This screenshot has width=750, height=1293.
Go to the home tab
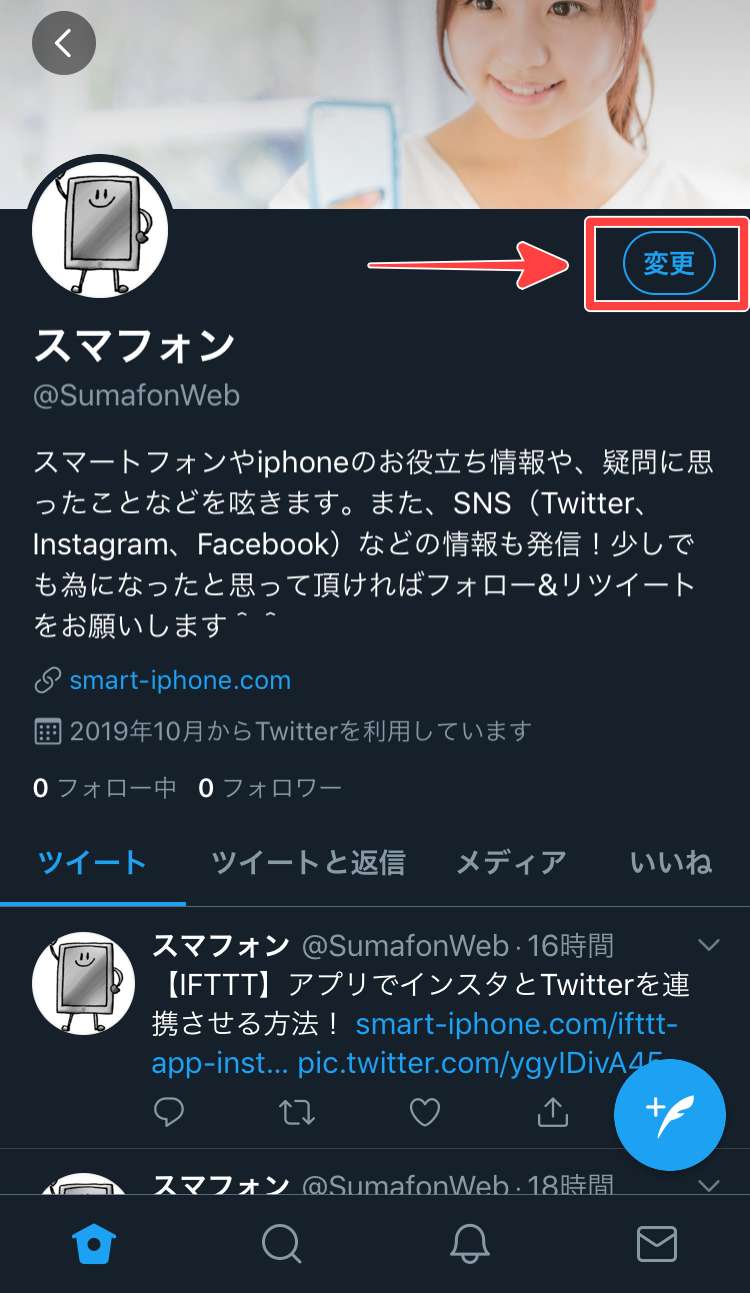pyautogui.click(x=94, y=1244)
